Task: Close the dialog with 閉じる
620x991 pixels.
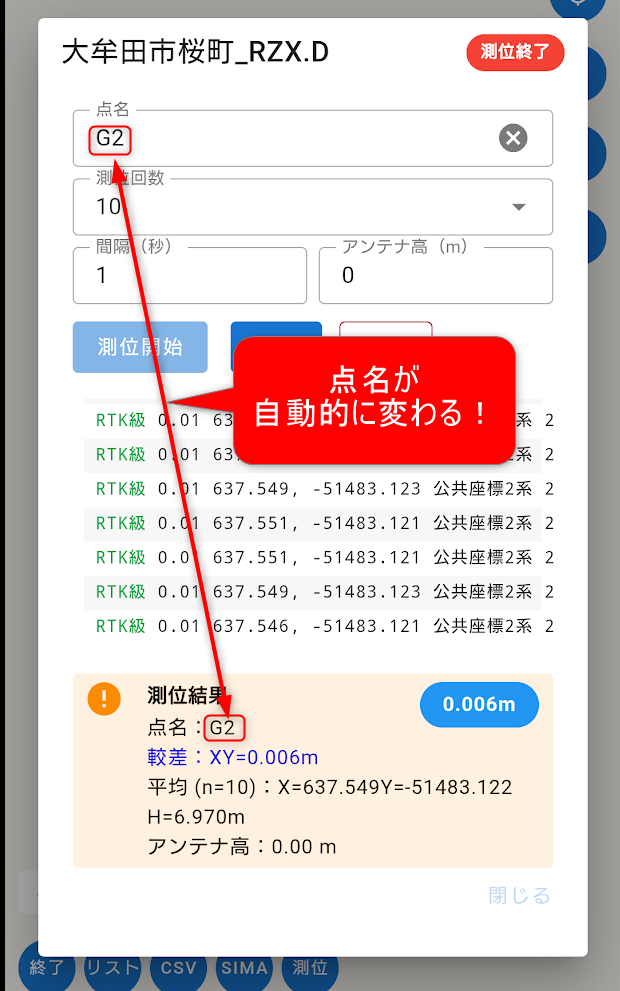Action: pos(519,895)
